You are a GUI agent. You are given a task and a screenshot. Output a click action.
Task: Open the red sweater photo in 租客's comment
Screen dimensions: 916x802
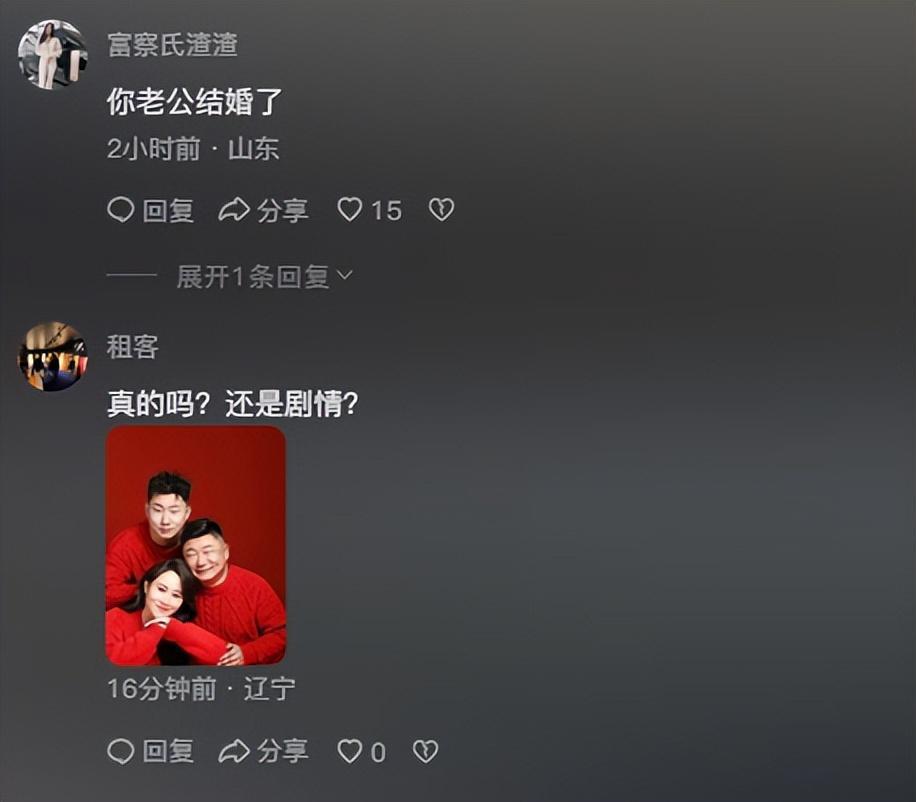tap(196, 545)
